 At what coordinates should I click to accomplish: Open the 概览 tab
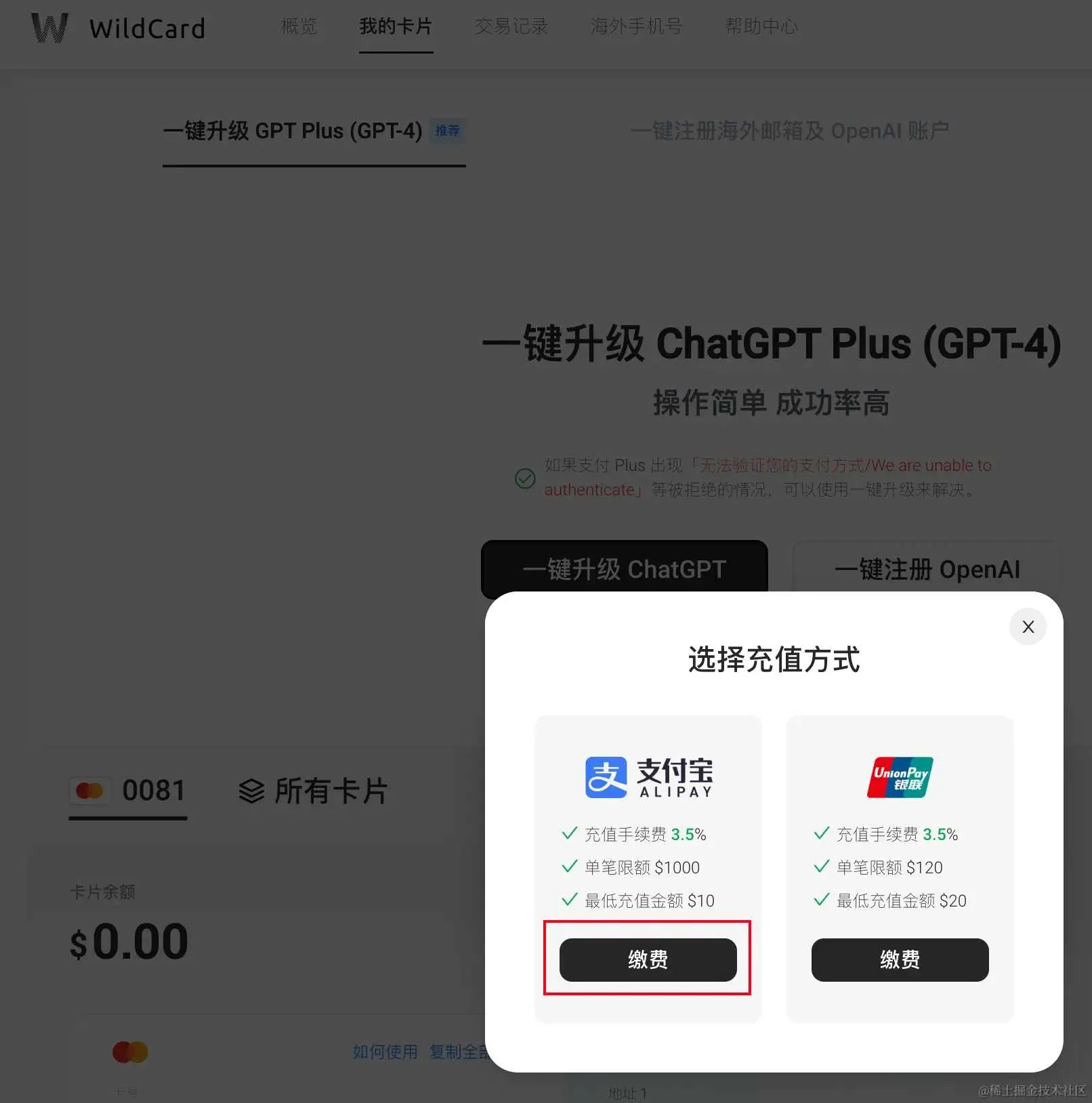point(299,26)
